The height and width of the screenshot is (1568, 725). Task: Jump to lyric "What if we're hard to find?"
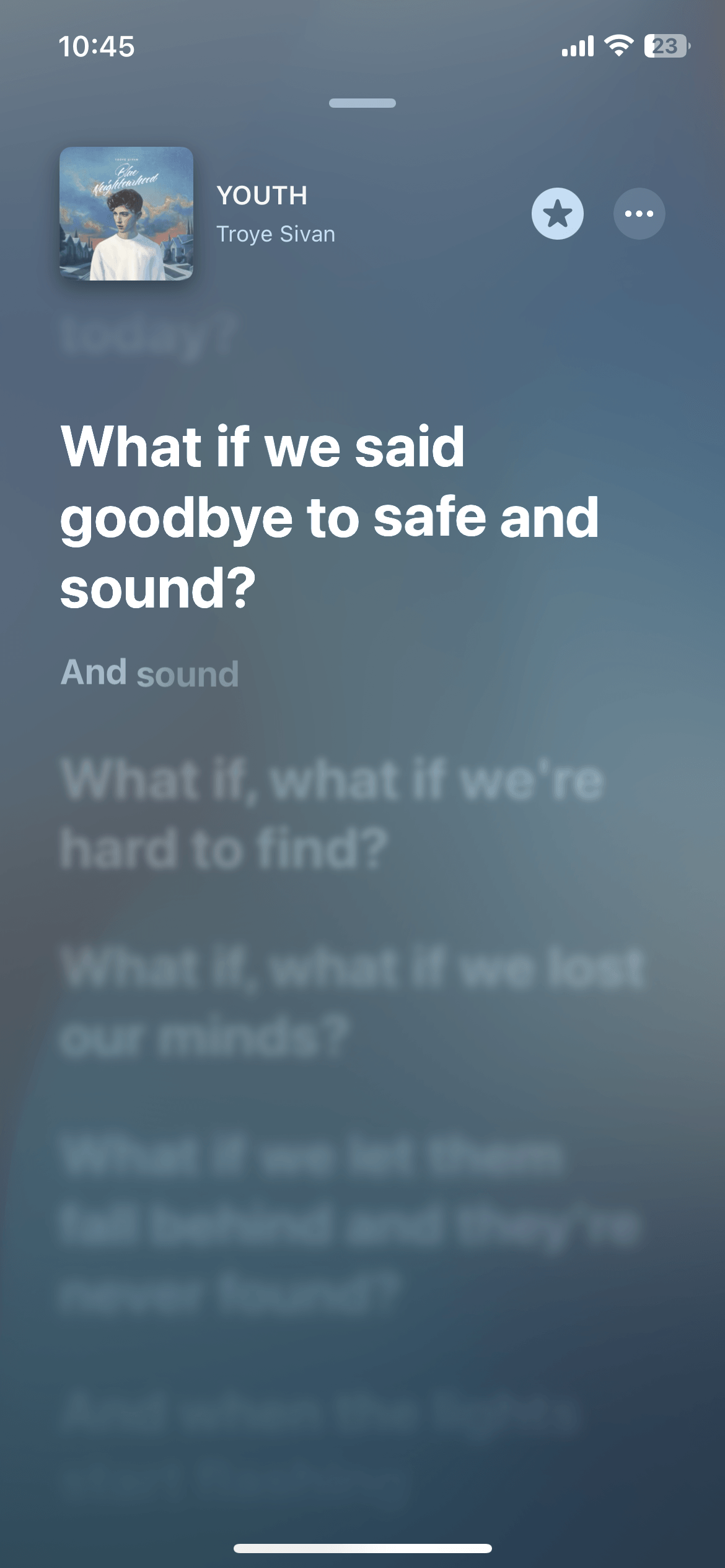coord(332,814)
